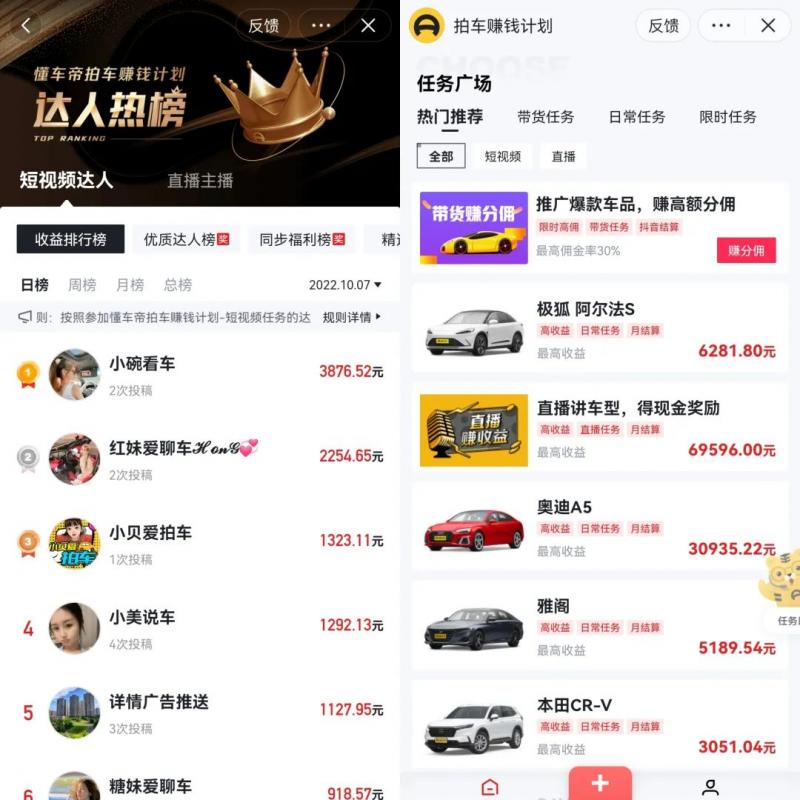
Task: Open the 2022.10.07 date dropdown
Action: [x=345, y=285]
